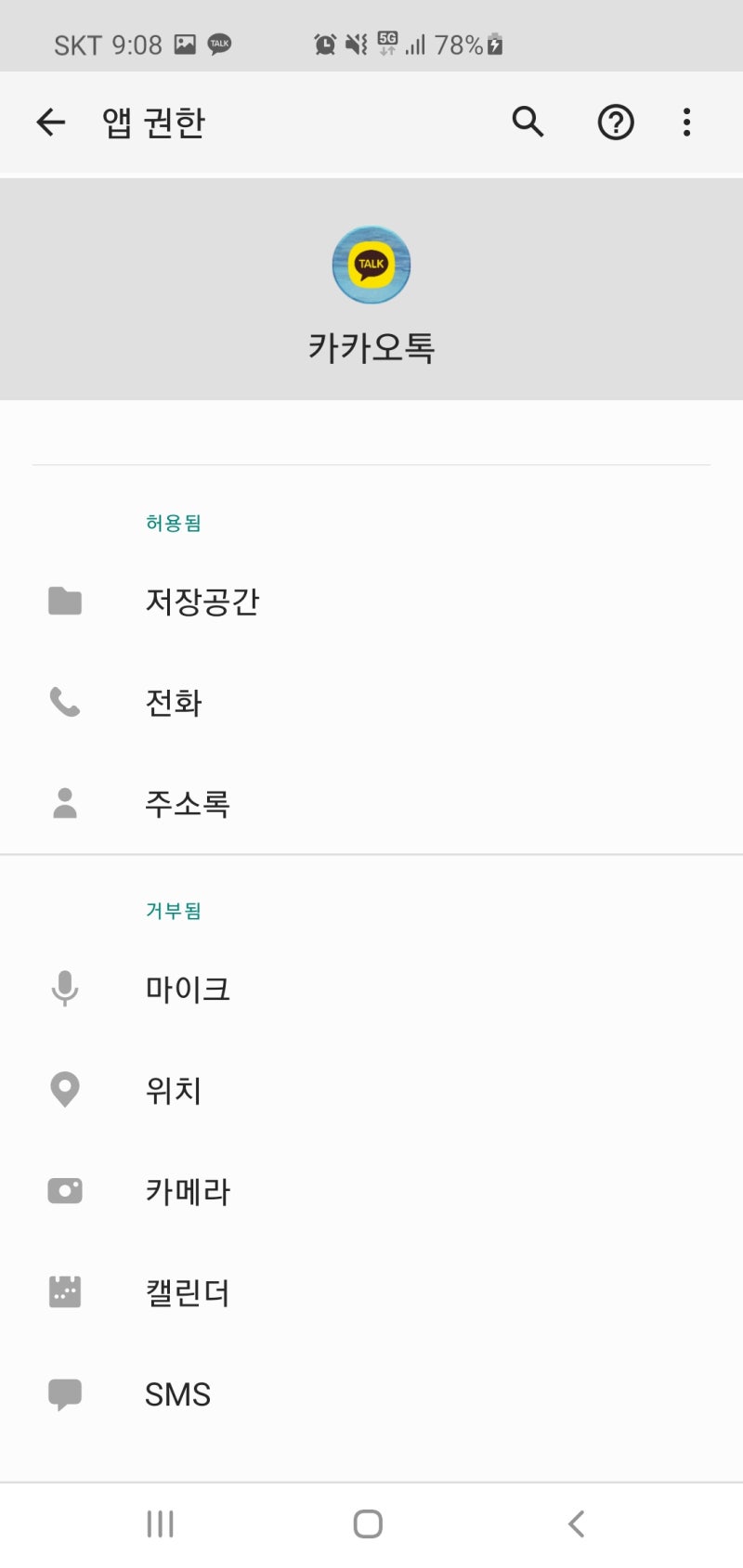Click the calendar icon beside 캘린더
The height and width of the screenshot is (1568, 743).
pyautogui.click(x=63, y=1291)
